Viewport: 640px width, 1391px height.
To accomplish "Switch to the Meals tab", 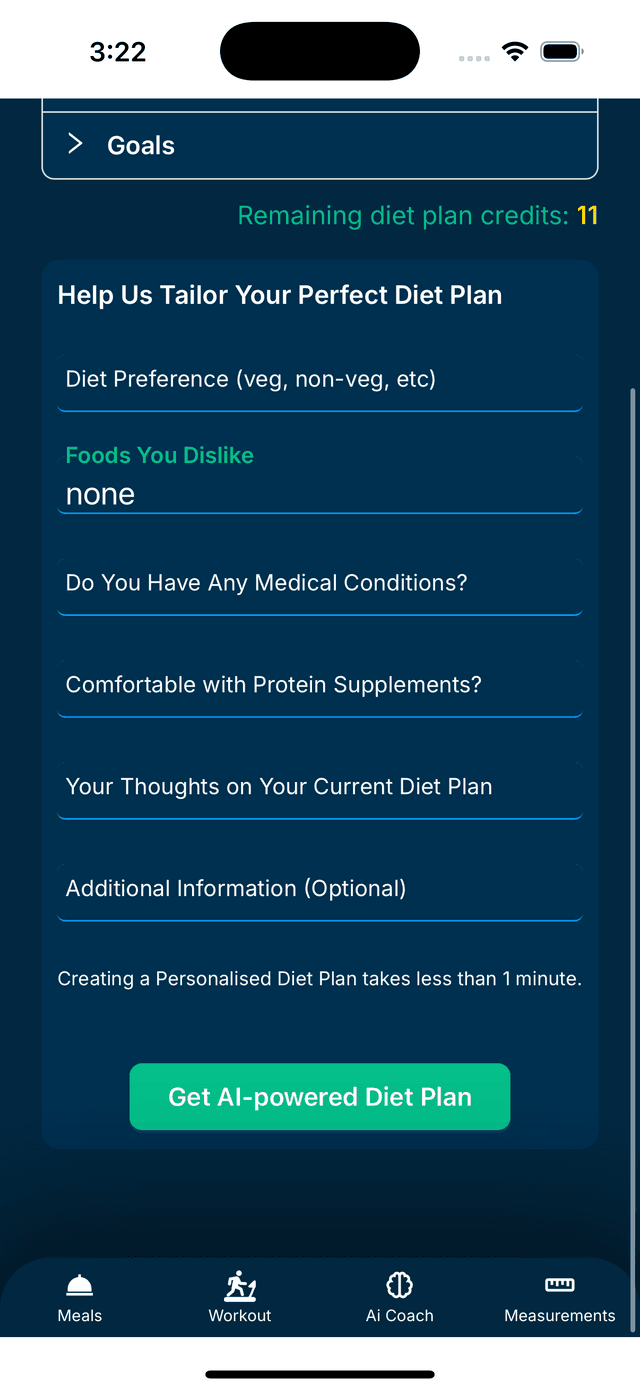I will (80, 1299).
